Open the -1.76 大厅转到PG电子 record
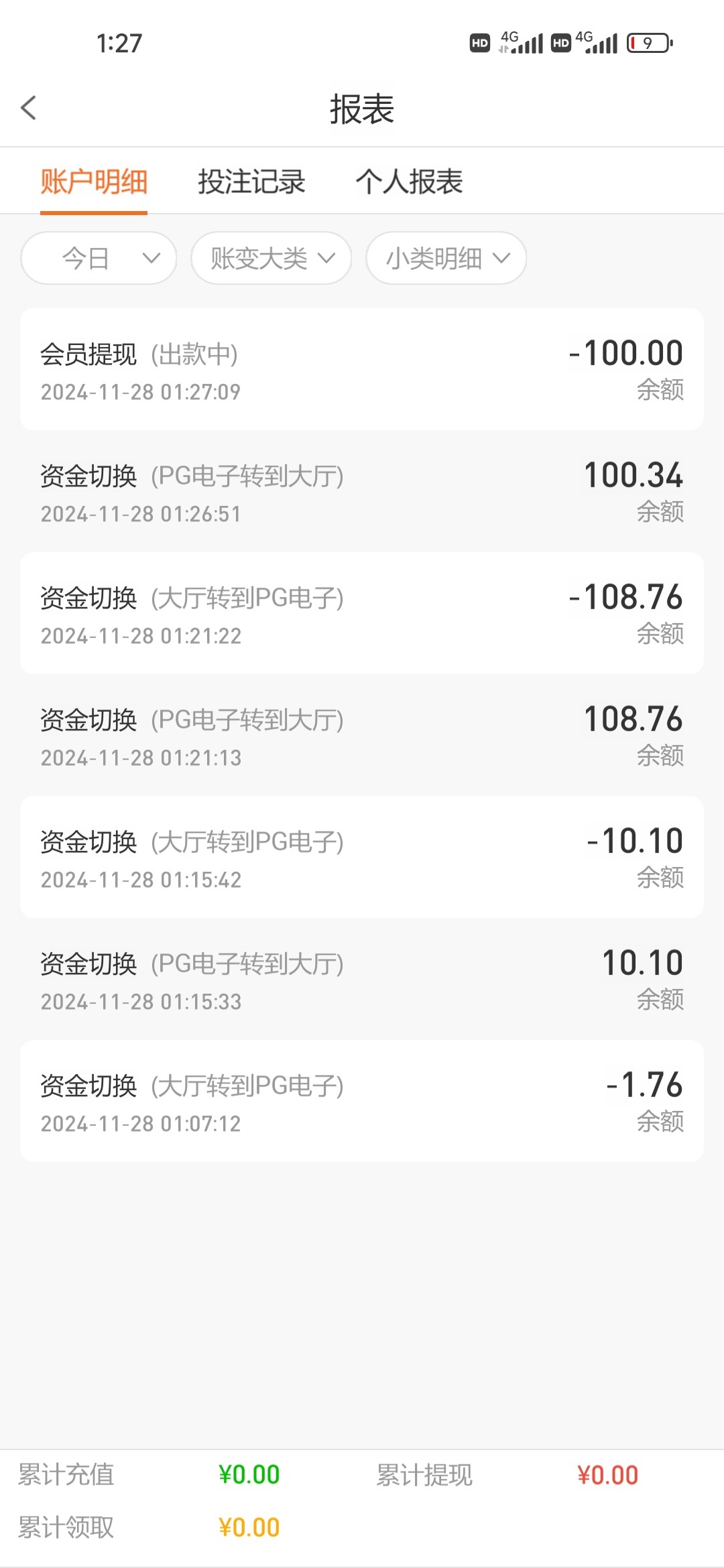The height and width of the screenshot is (1568, 724). point(362,1101)
